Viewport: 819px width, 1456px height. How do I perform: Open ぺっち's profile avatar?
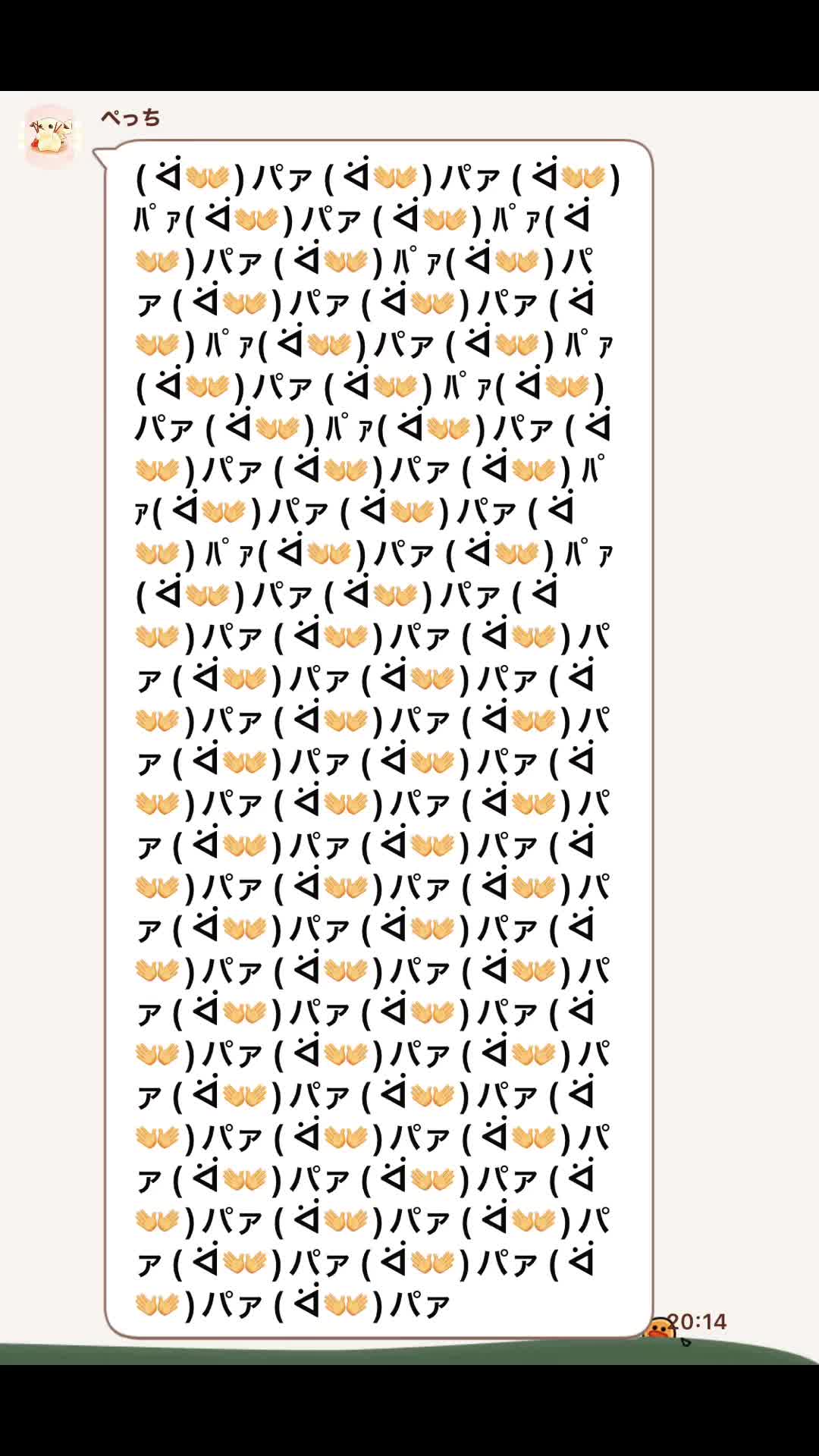[x=50, y=136]
